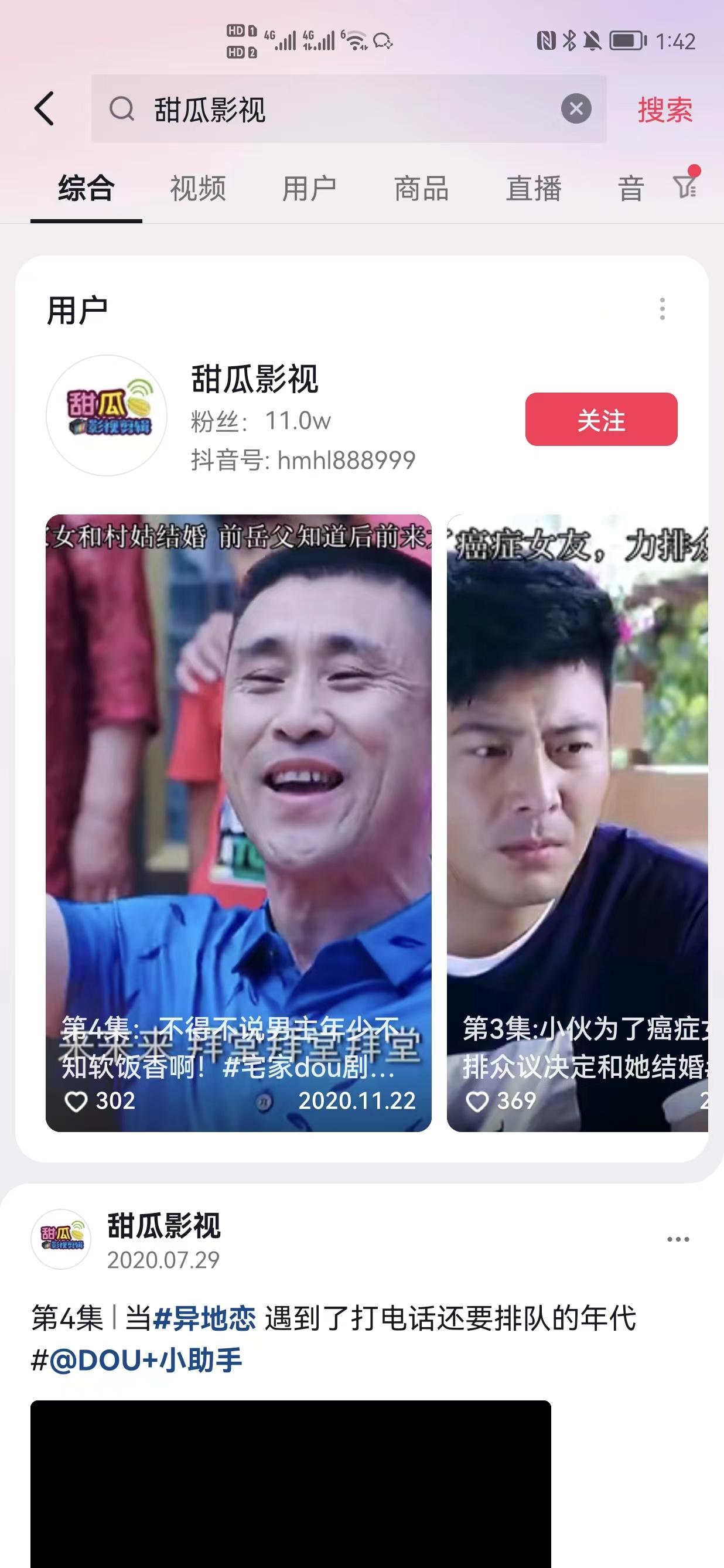Follow 甜瓜影视 with the 关注 button
This screenshot has height=1568, width=724.
pyautogui.click(x=600, y=420)
